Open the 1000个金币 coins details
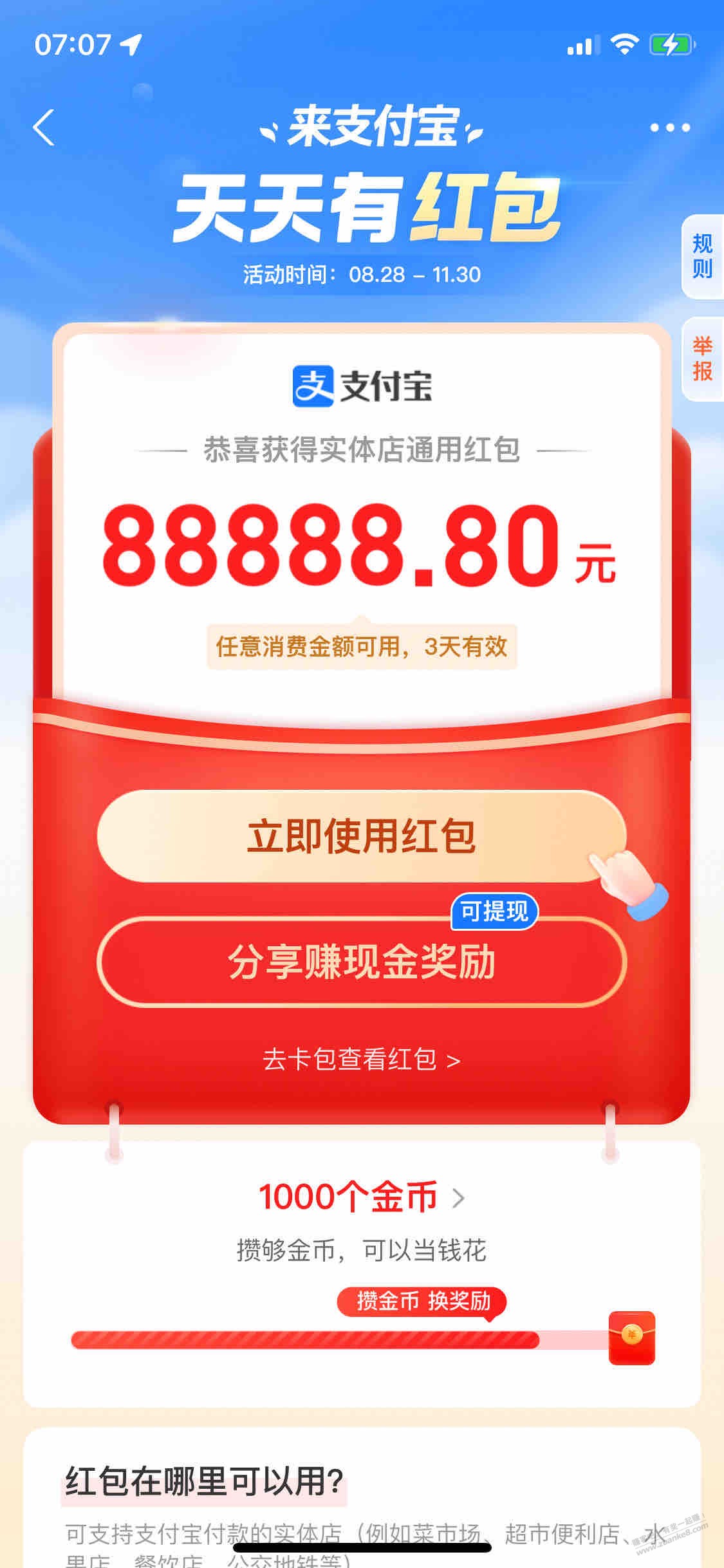724x1568 pixels. coord(361,1197)
